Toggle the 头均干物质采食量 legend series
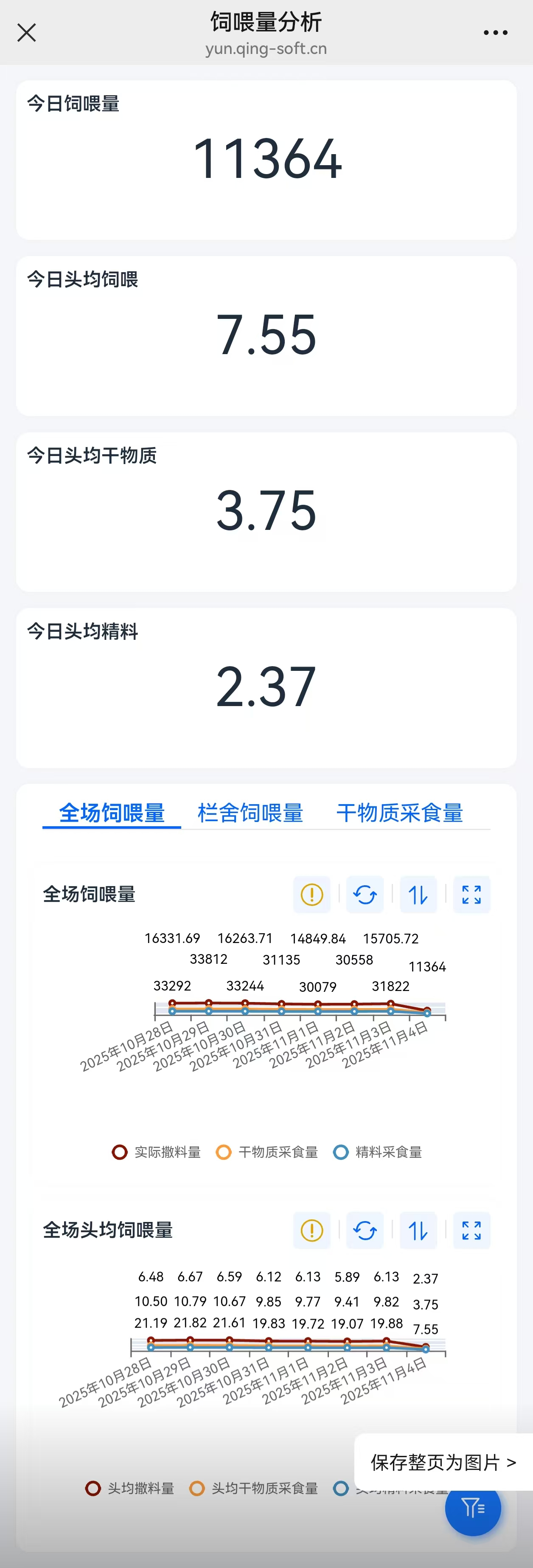The image size is (533, 1568). click(254, 1488)
